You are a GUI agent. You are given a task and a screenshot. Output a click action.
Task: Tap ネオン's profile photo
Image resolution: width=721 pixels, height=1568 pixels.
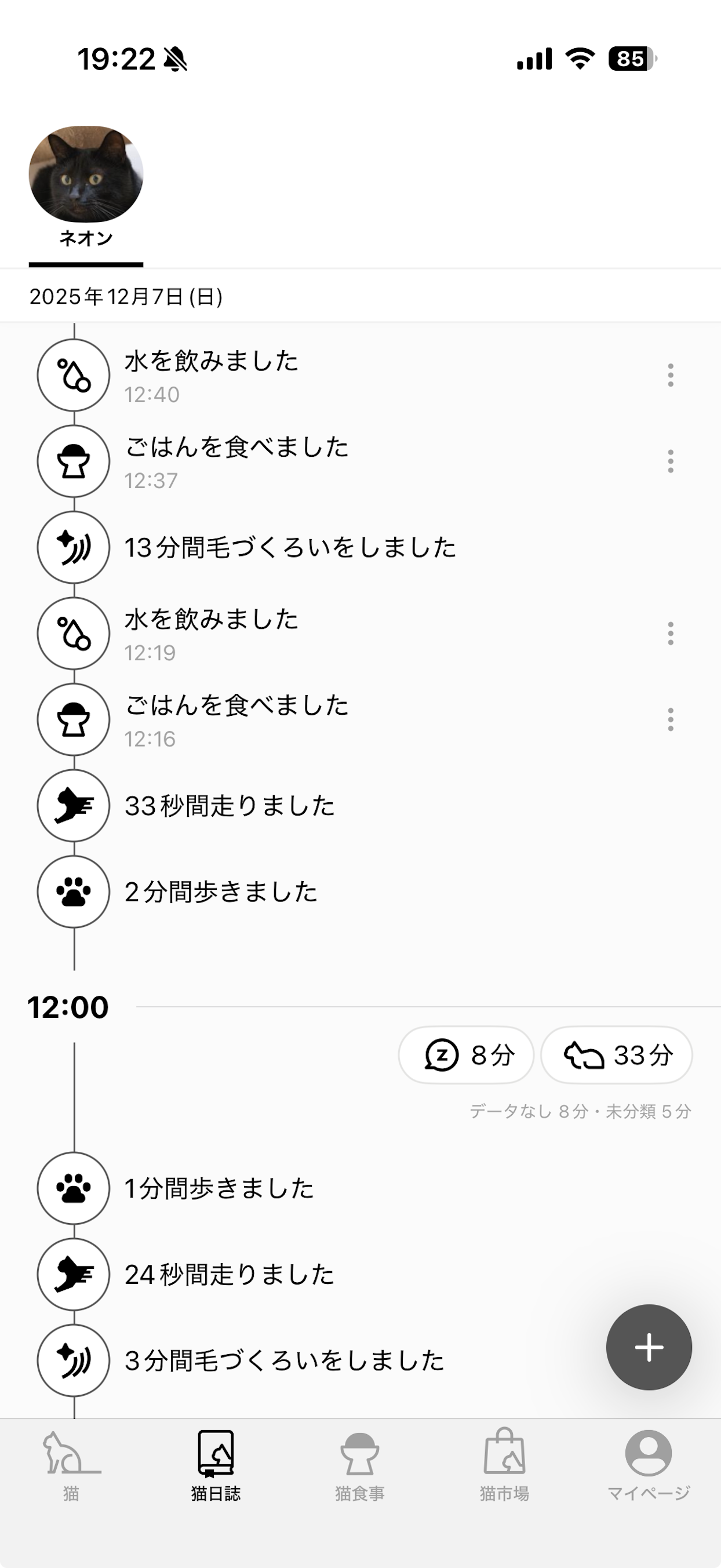86,172
